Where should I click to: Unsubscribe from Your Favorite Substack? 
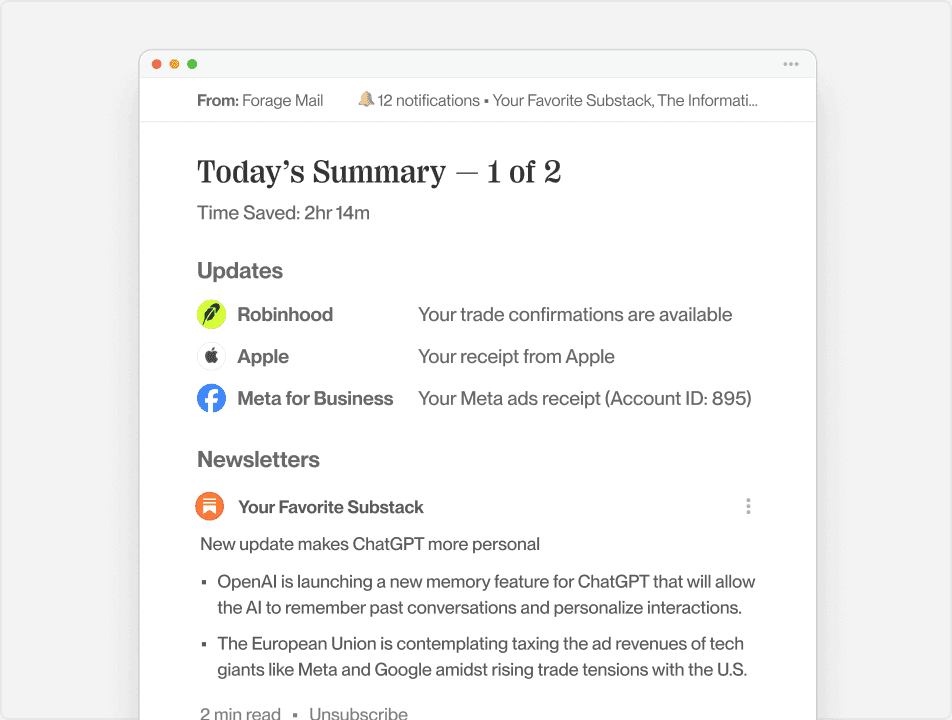coord(358,713)
